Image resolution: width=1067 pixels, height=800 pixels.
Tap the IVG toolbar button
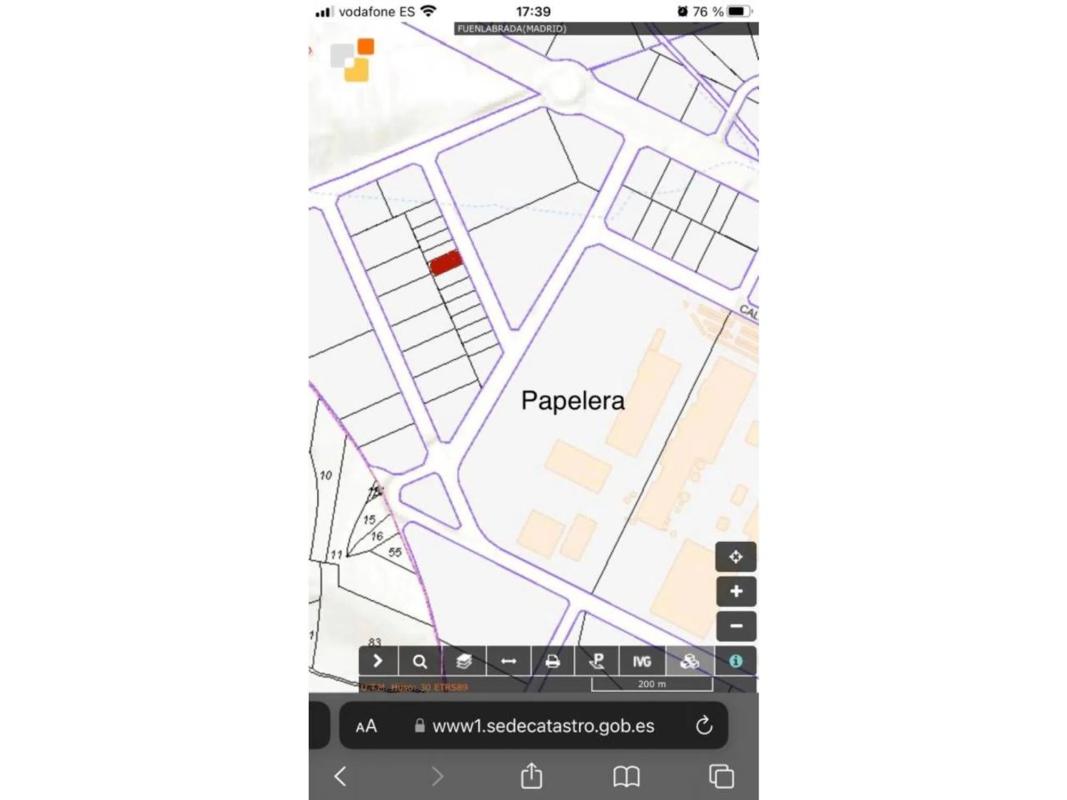[x=642, y=661]
